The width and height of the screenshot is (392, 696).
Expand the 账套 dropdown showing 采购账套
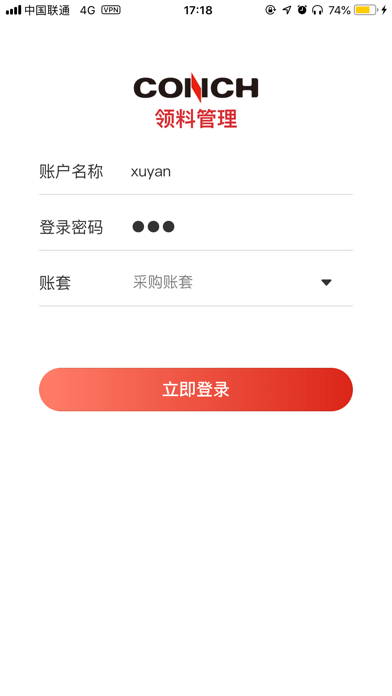241,282
